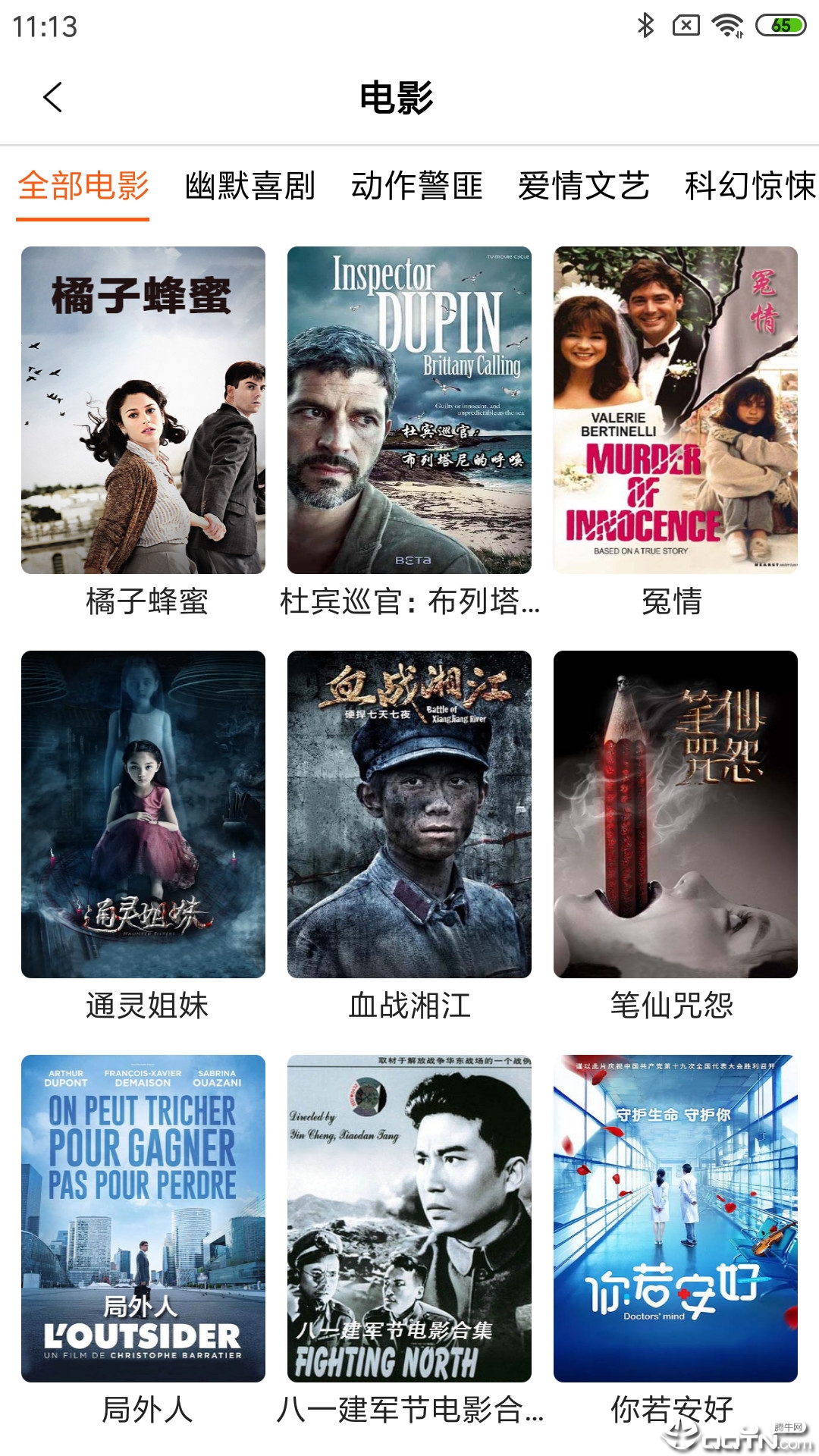819x1456 pixels.
Task: Show the 科幻惊悚 movie category
Action: click(749, 186)
